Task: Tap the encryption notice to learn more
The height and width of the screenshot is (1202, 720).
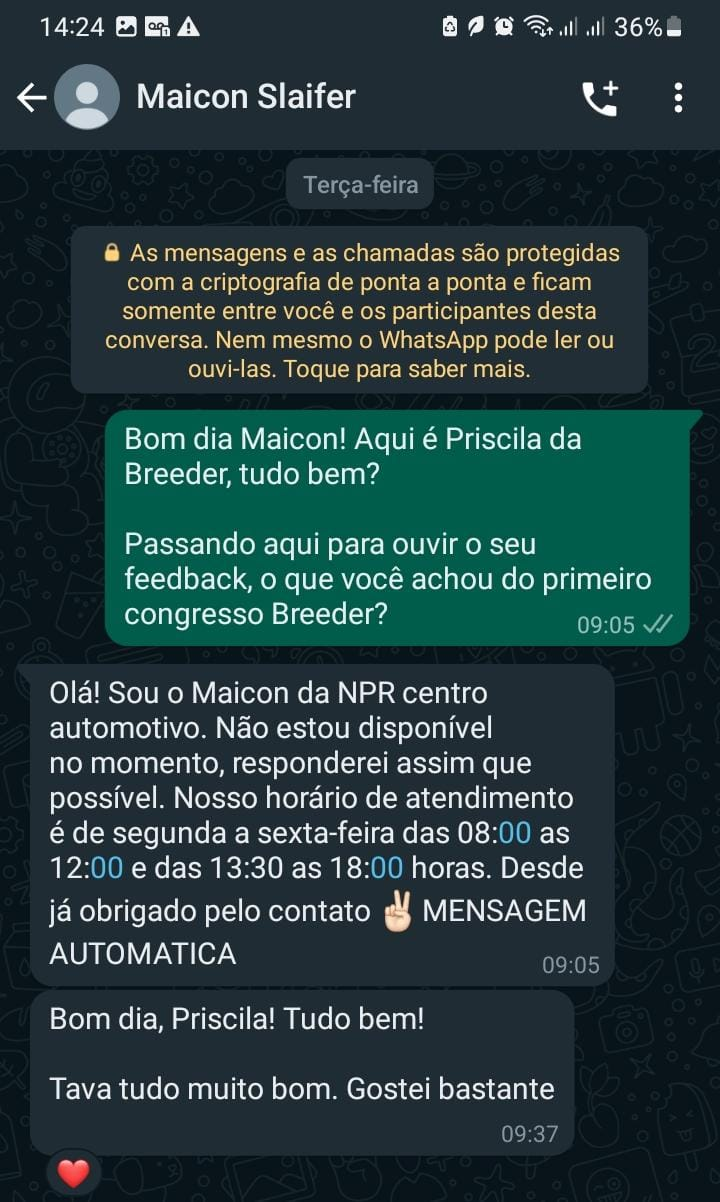Action: tap(359, 310)
